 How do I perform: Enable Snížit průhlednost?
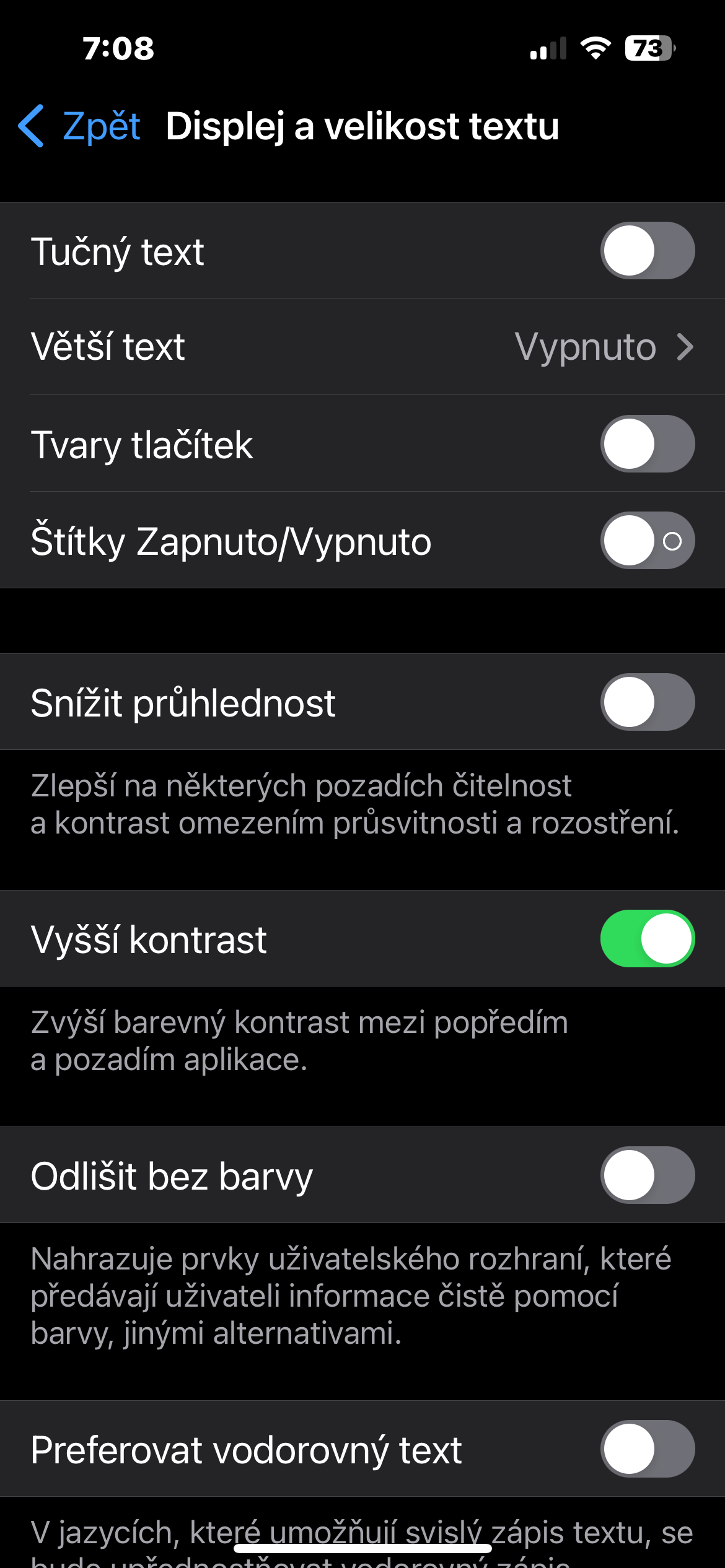[x=647, y=702]
